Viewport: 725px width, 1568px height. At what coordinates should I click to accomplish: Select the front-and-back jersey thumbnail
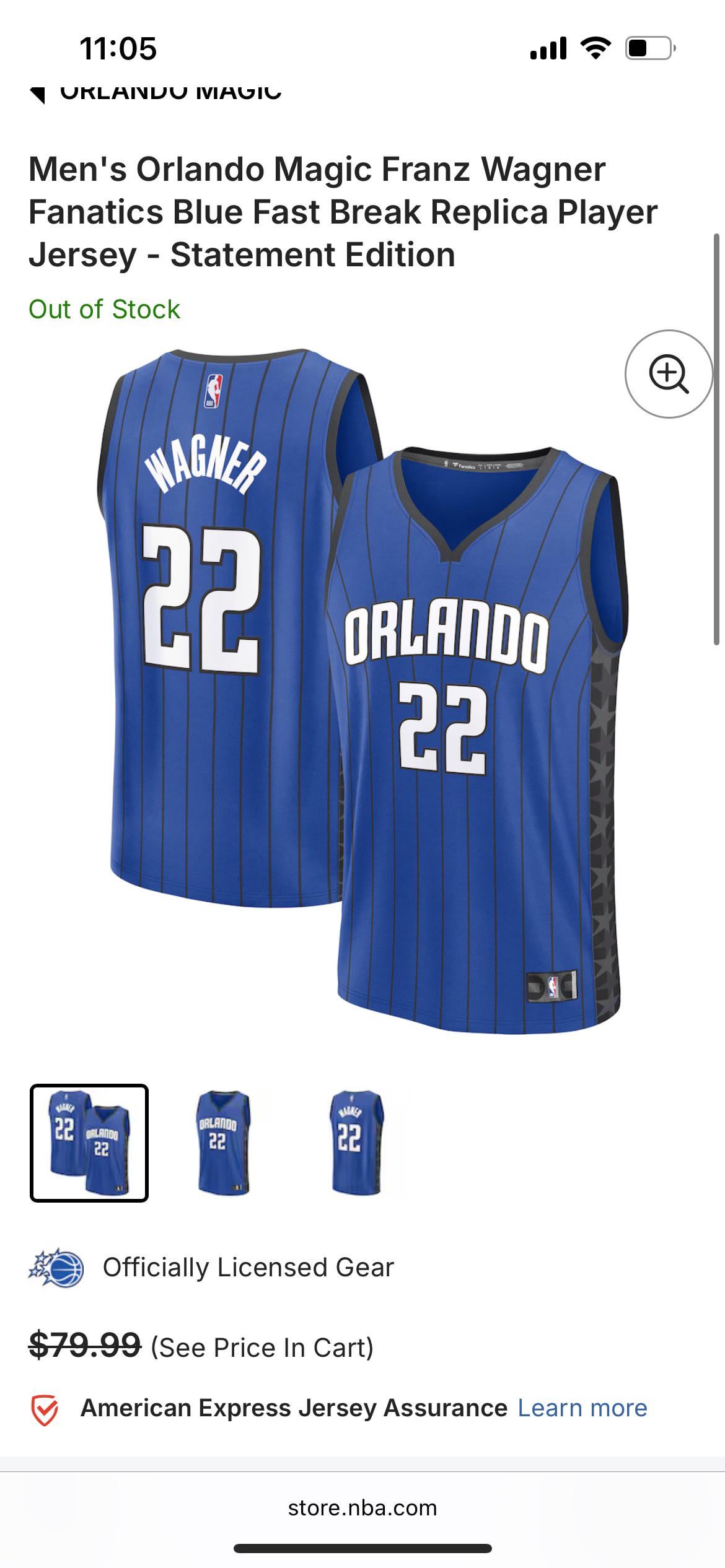tap(89, 1143)
